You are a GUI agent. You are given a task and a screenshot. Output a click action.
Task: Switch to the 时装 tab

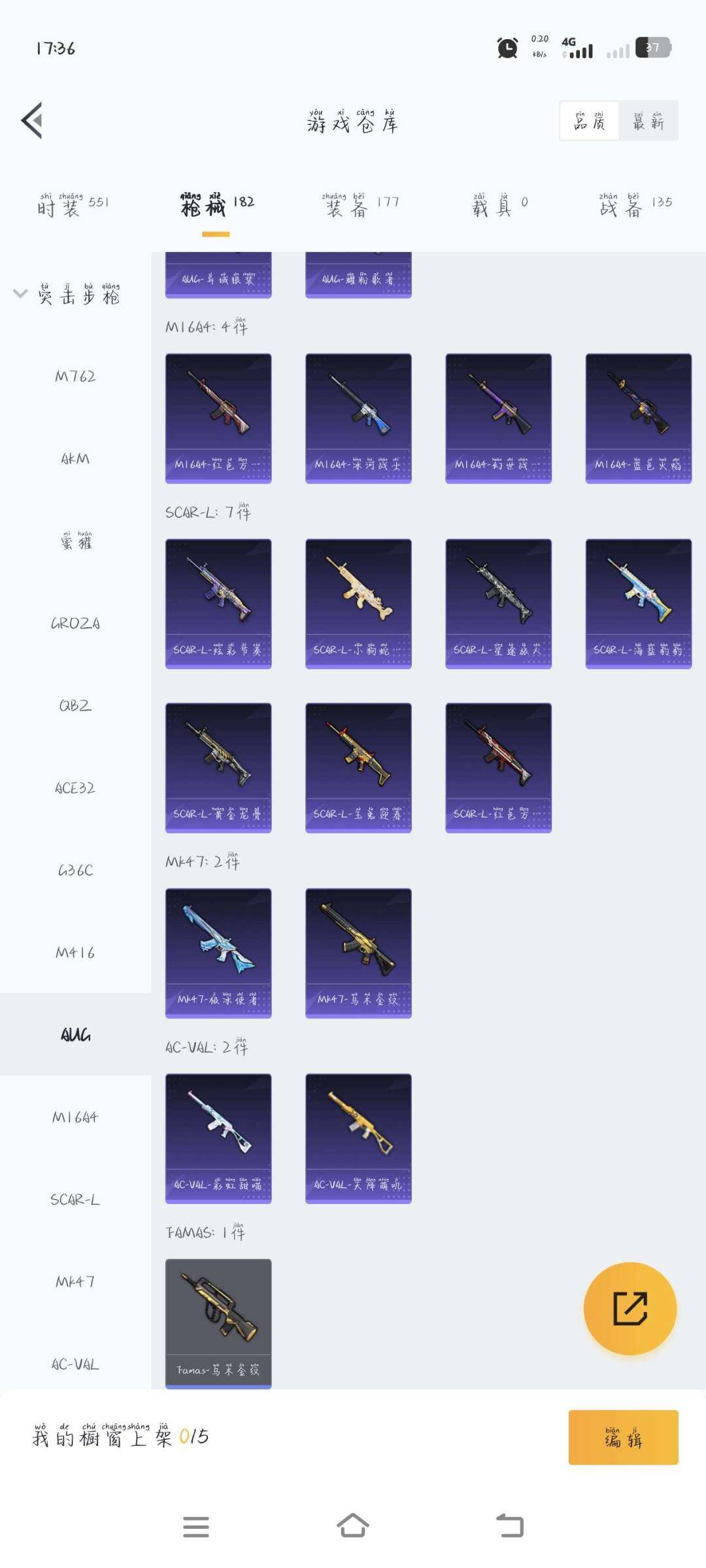[72, 205]
